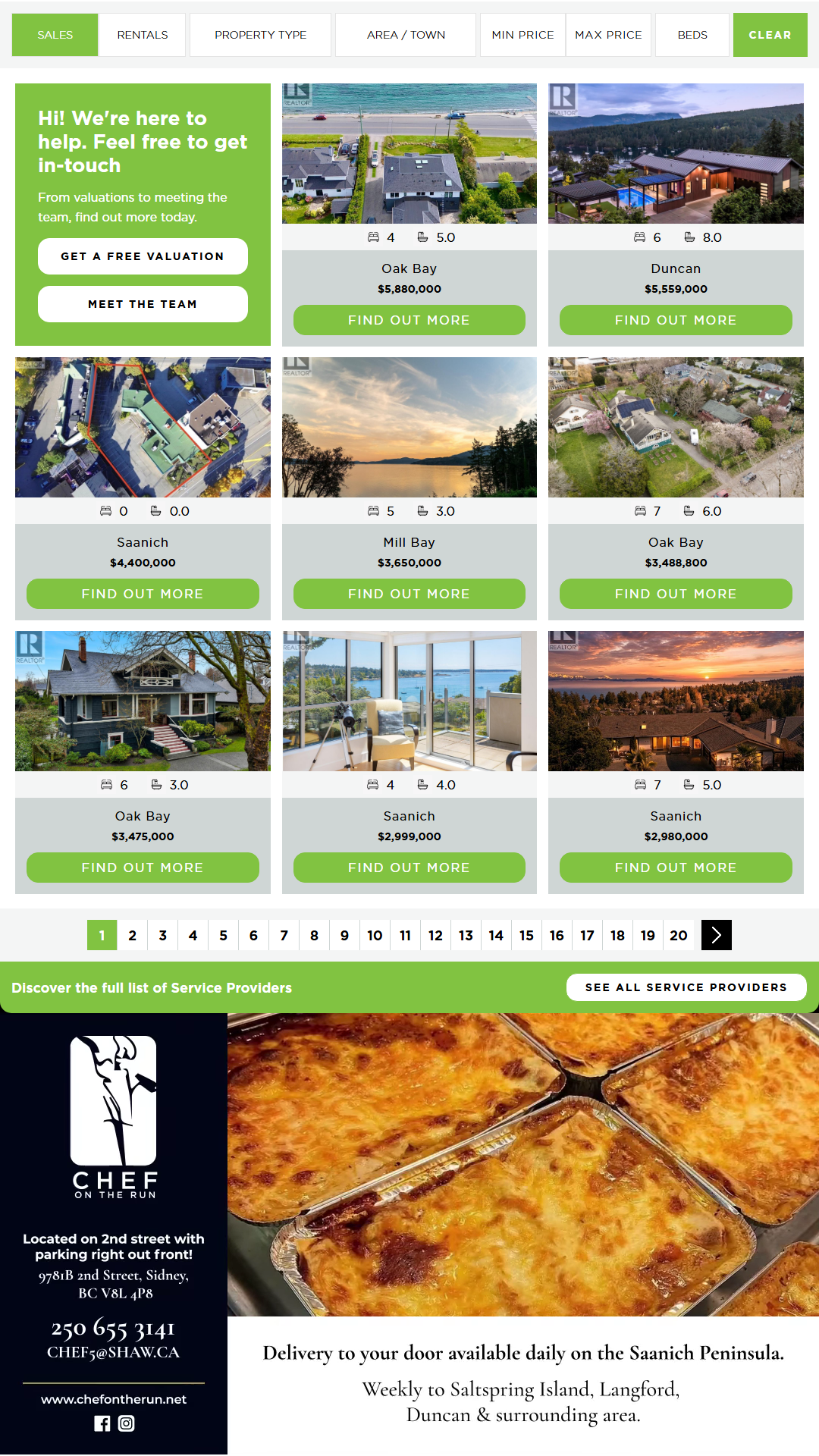See all service providers
Viewport: 819px width, 1456px height.
tap(686, 987)
